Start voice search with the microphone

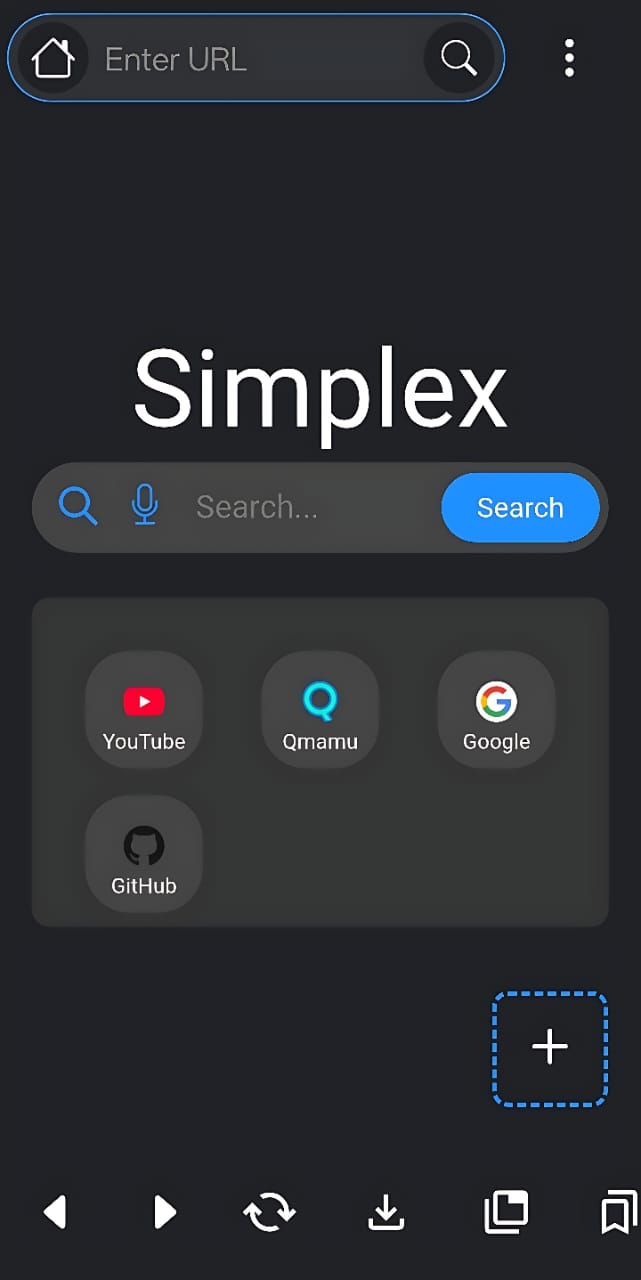[145, 506]
